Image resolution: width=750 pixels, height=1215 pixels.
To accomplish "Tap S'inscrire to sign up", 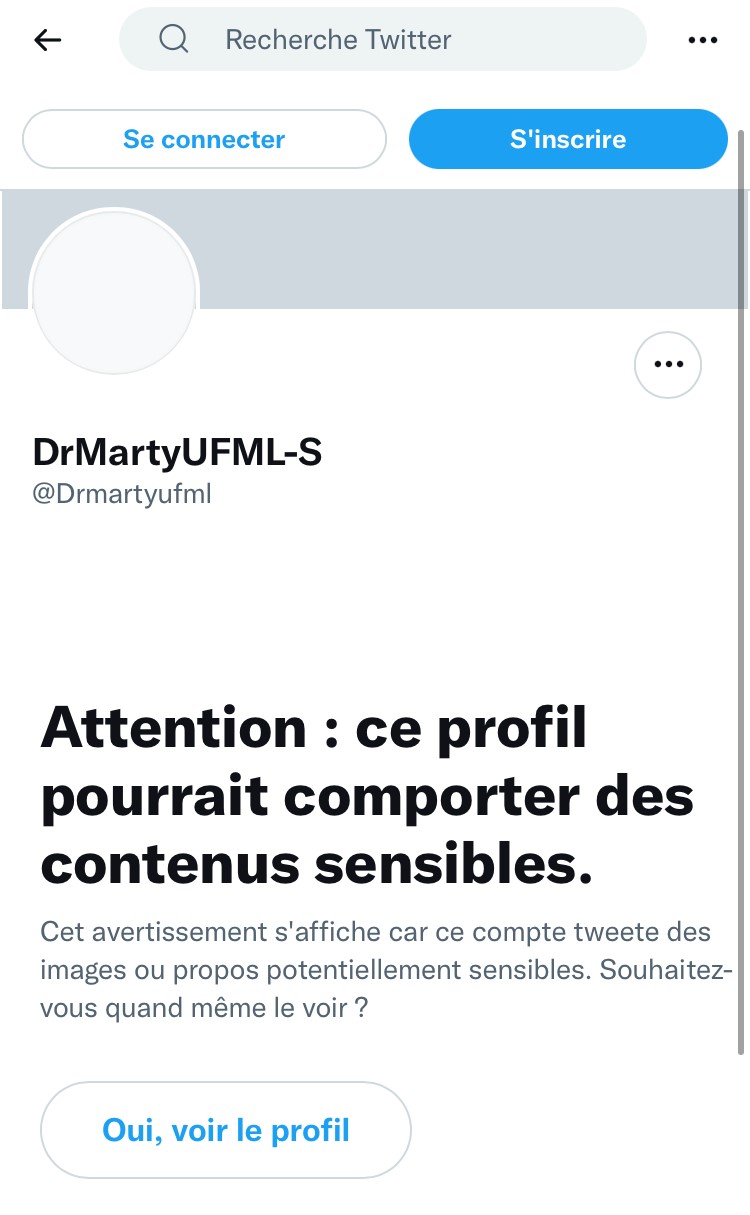I will 567,139.
